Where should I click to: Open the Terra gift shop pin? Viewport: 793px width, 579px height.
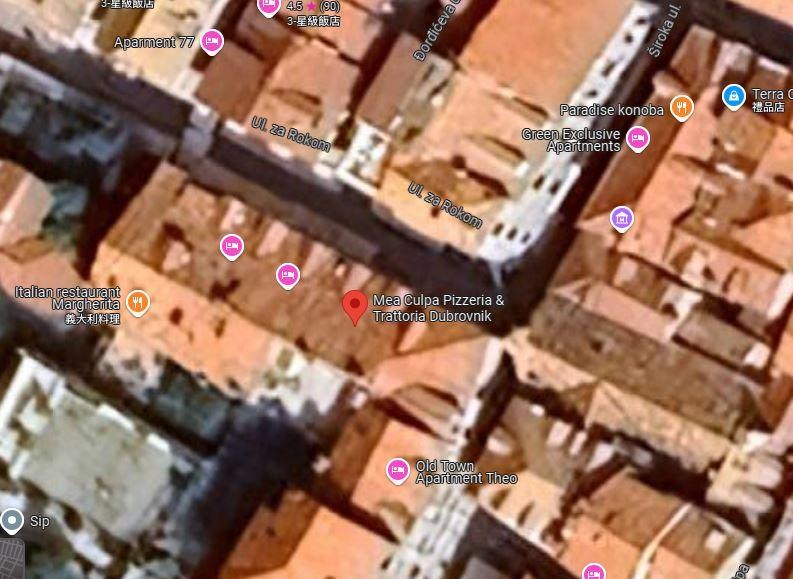coord(733,96)
